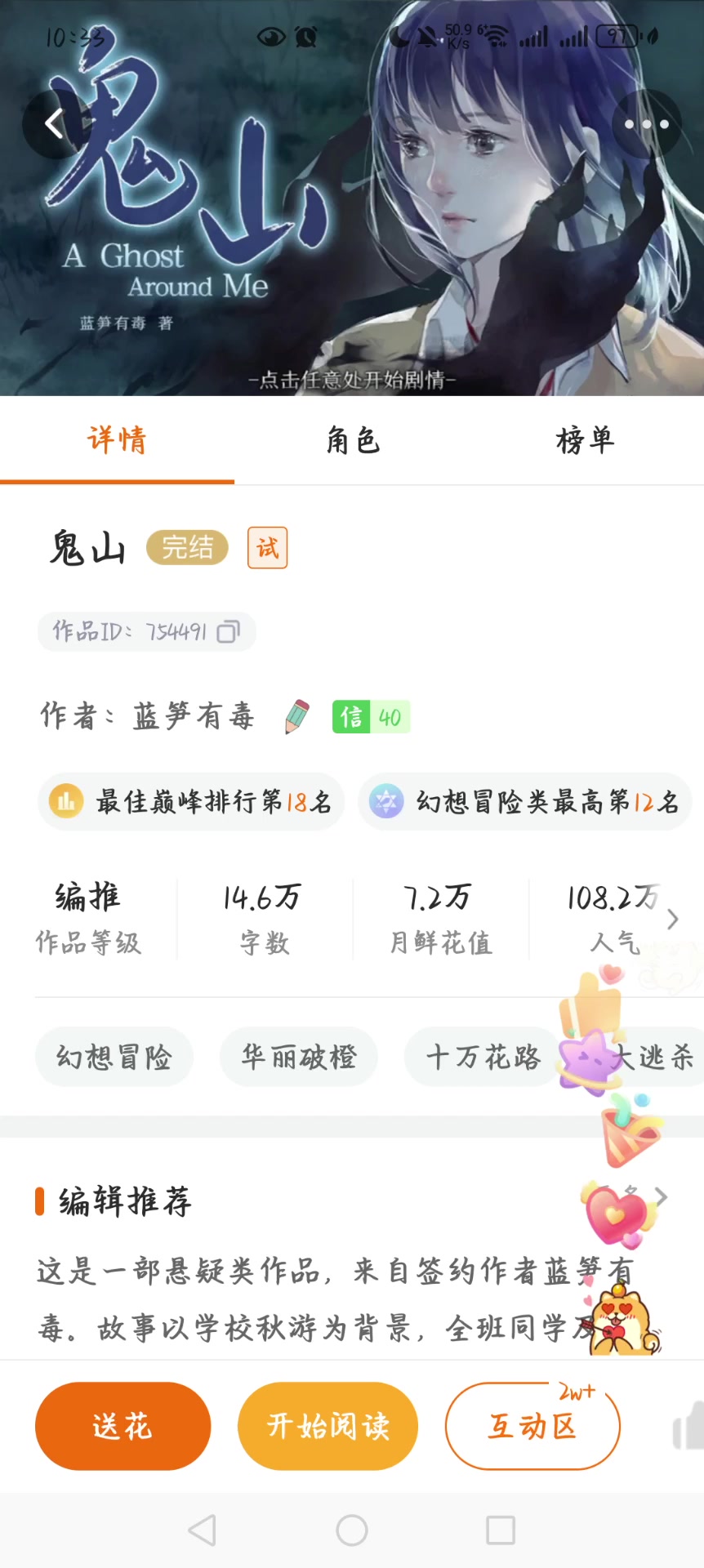This screenshot has width=704, height=1568.
Task: Go back using the top-left arrow
Action: click(x=54, y=124)
